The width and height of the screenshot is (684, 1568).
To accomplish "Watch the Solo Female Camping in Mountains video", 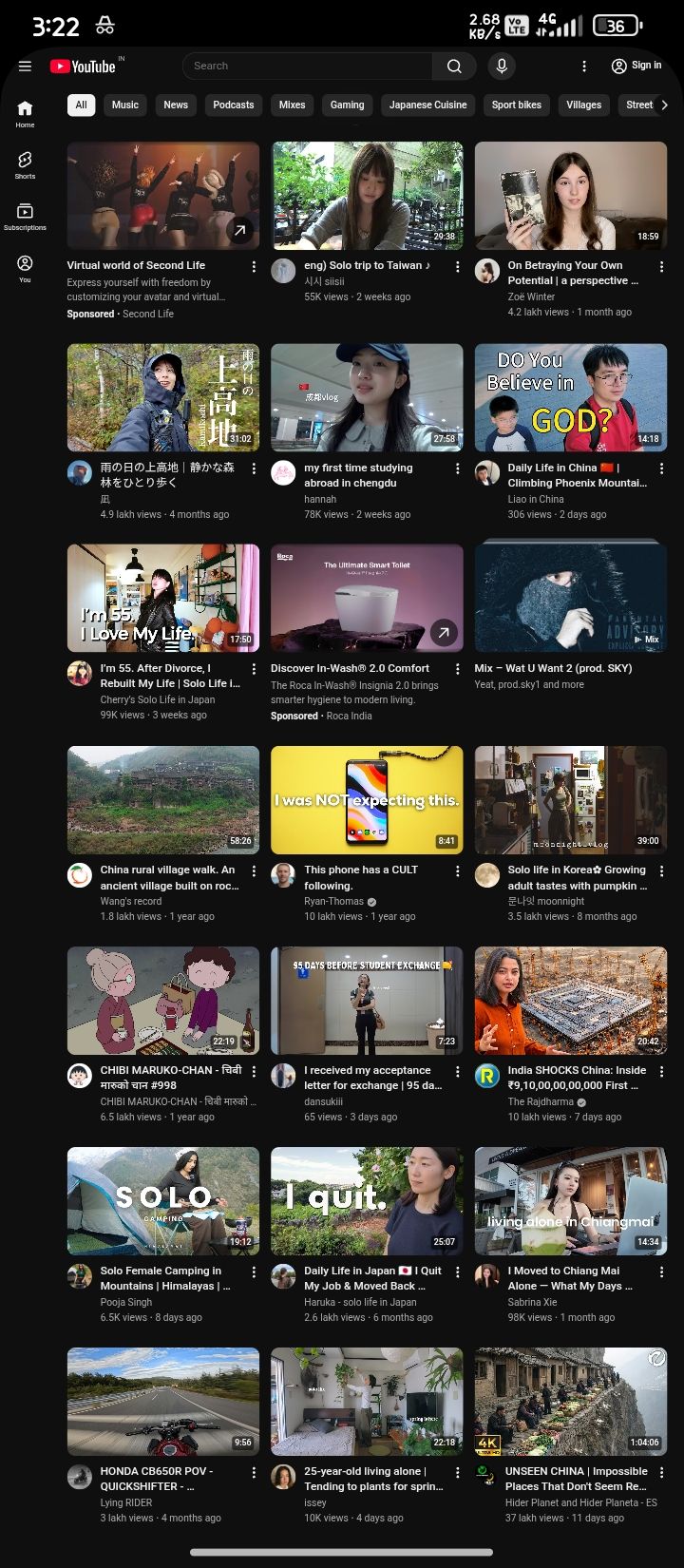I will tap(162, 1200).
